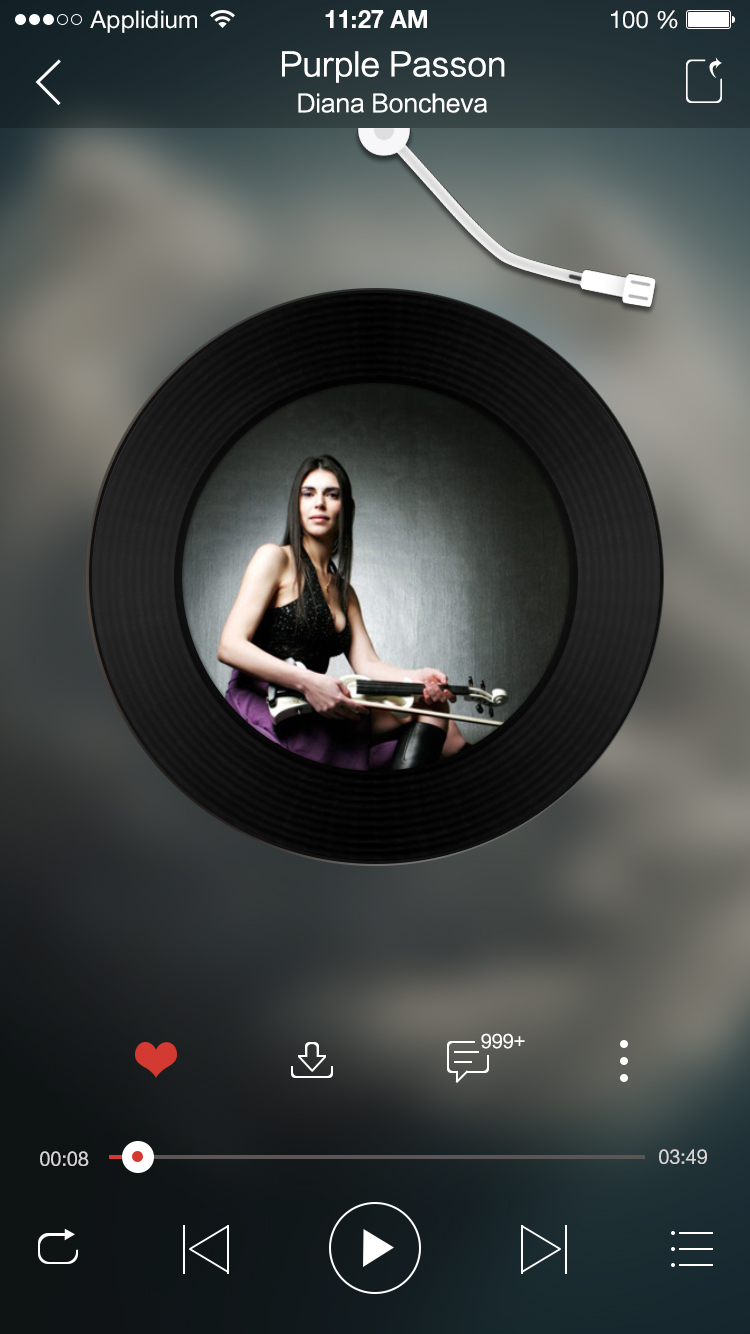Unlike the song via red heart
The height and width of the screenshot is (1334, 750).
tap(156, 1059)
